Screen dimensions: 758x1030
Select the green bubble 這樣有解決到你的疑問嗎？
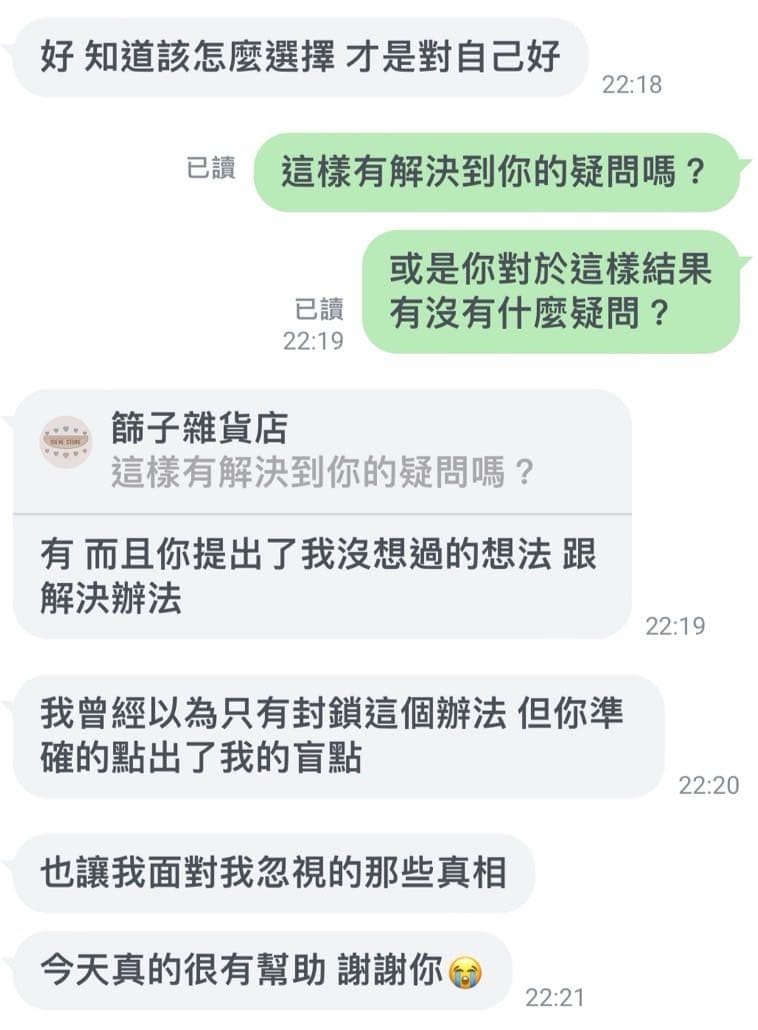pyautogui.click(x=497, y=175)
